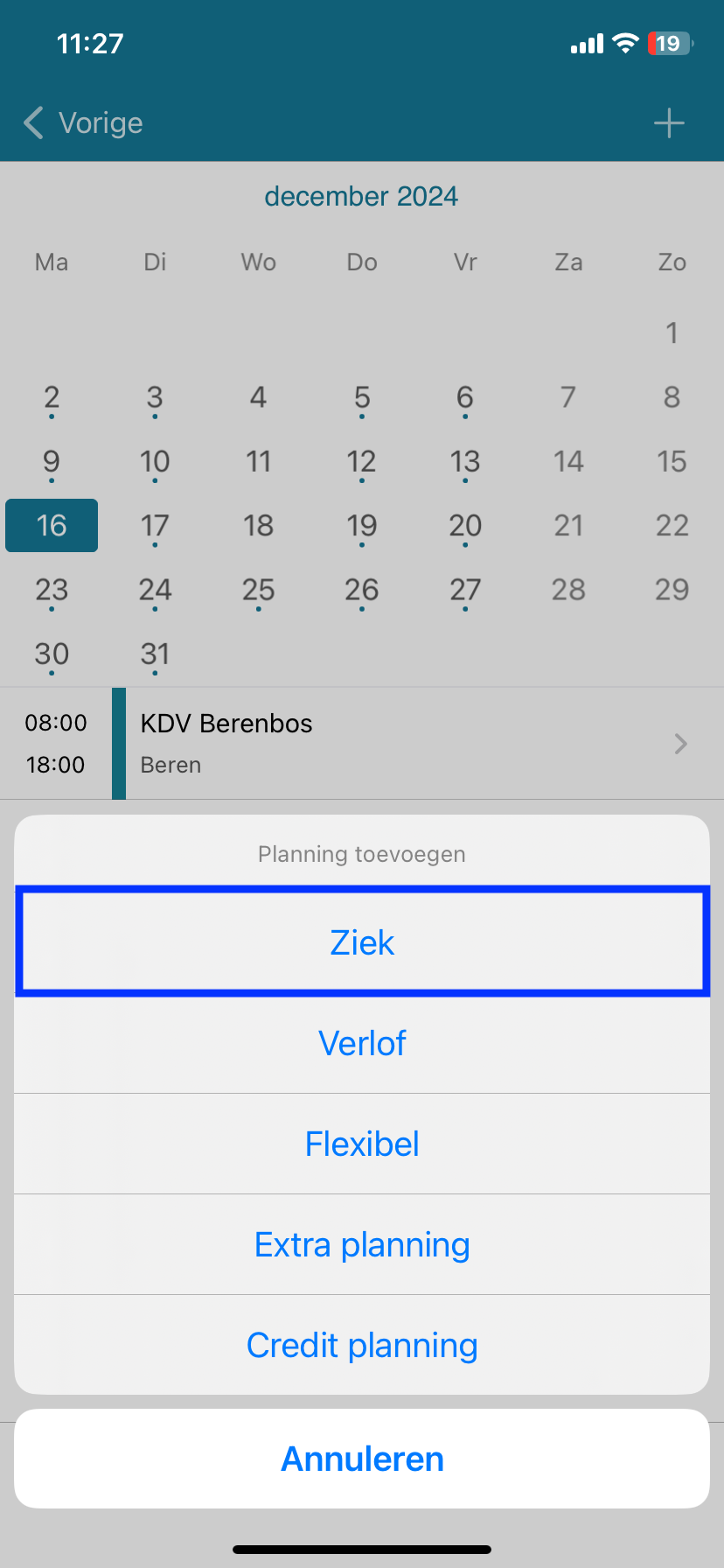
Task: Add an Extra planning entry
Action: click(x=362, y=1244)
